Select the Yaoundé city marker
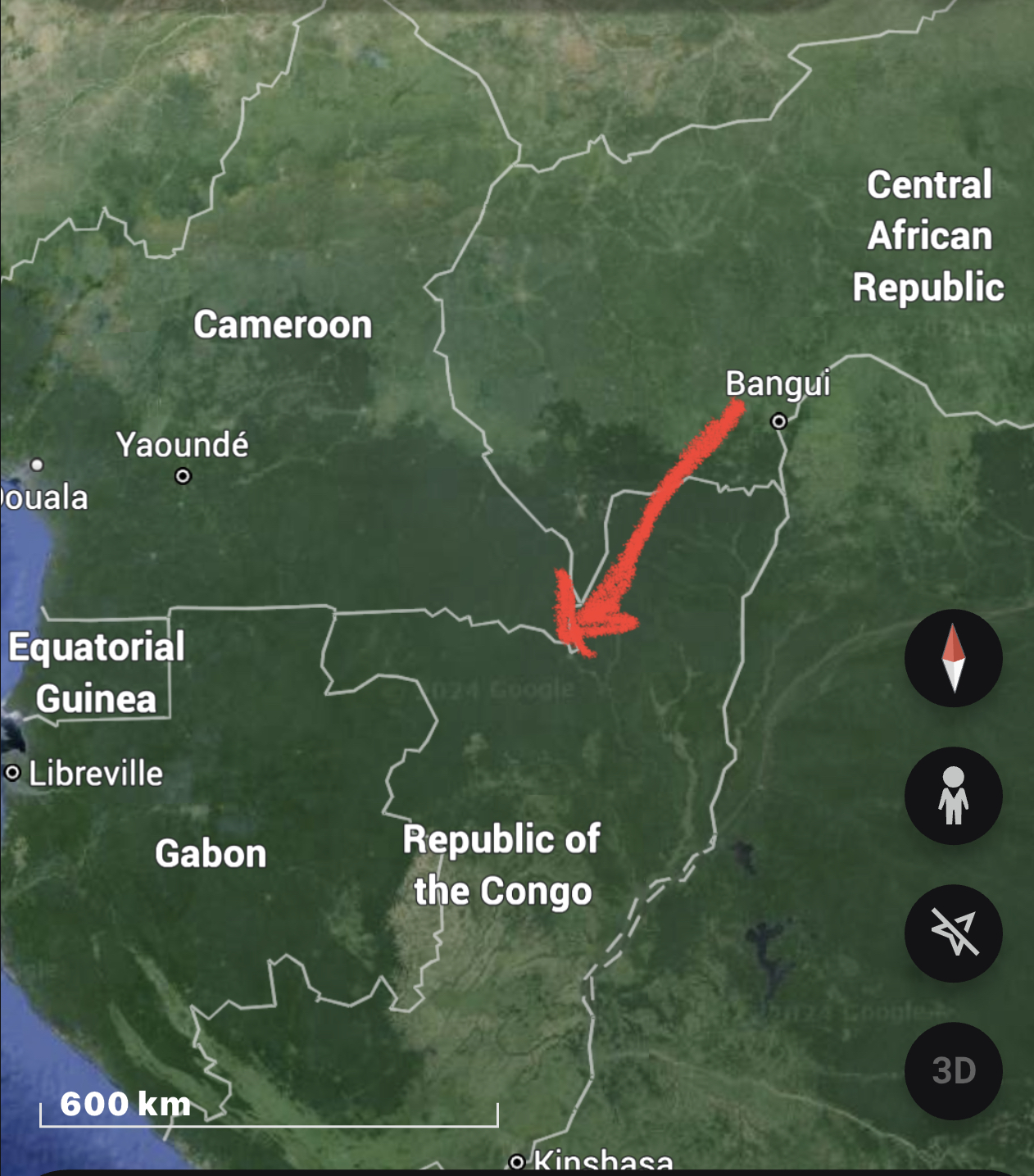 pos(184,475)
